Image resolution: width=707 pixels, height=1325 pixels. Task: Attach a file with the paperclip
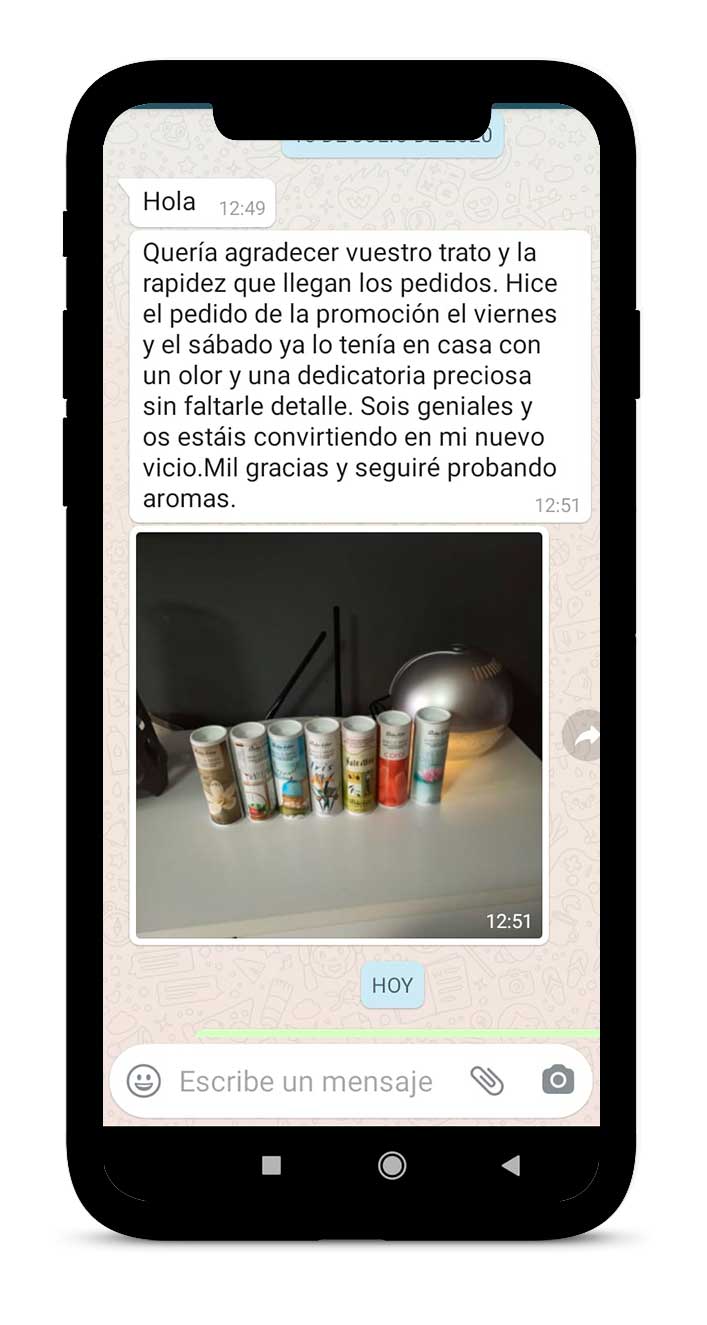[x=487, y=1080]
